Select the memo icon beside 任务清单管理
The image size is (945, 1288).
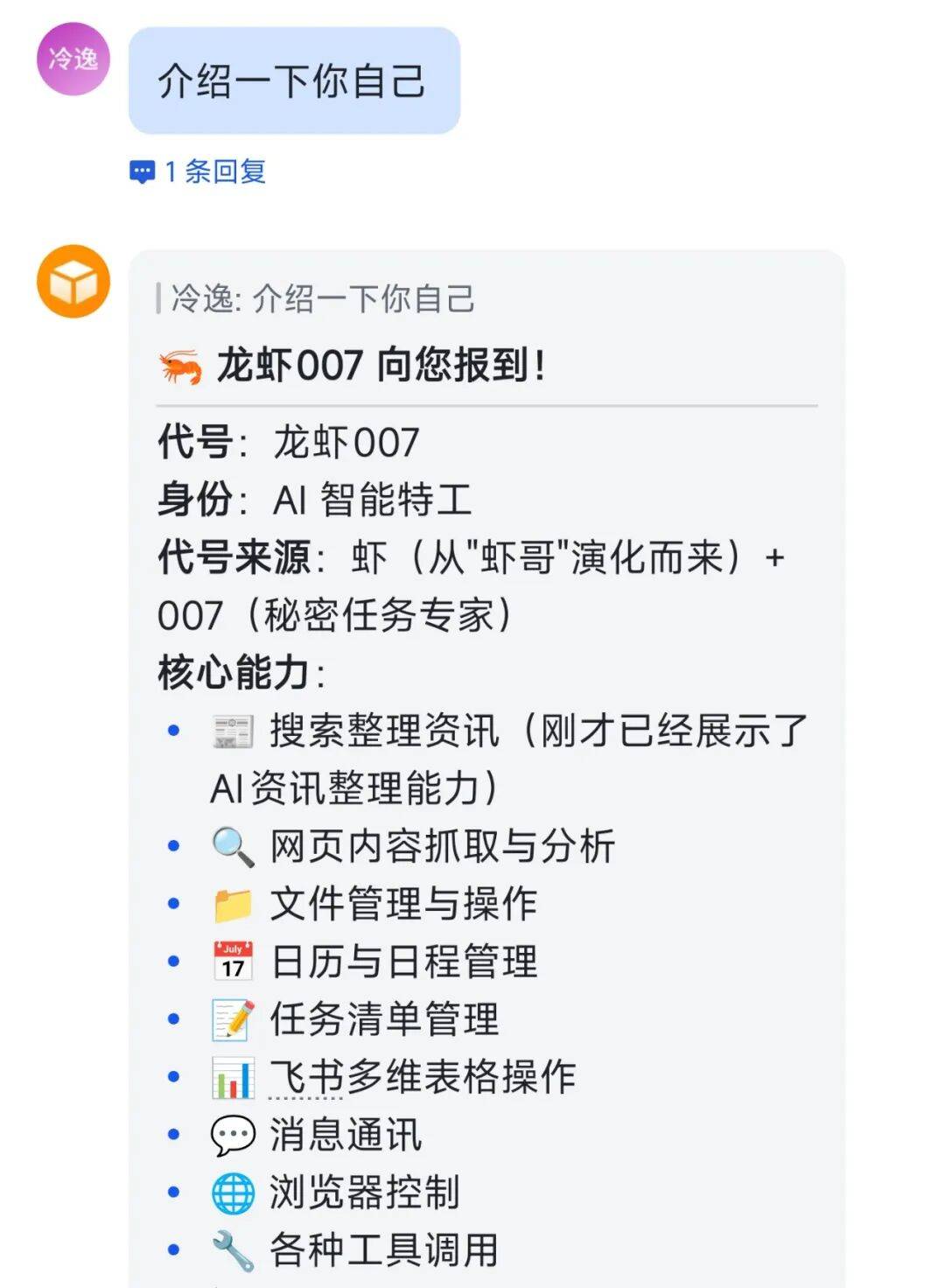click(x=231, y=1018)
